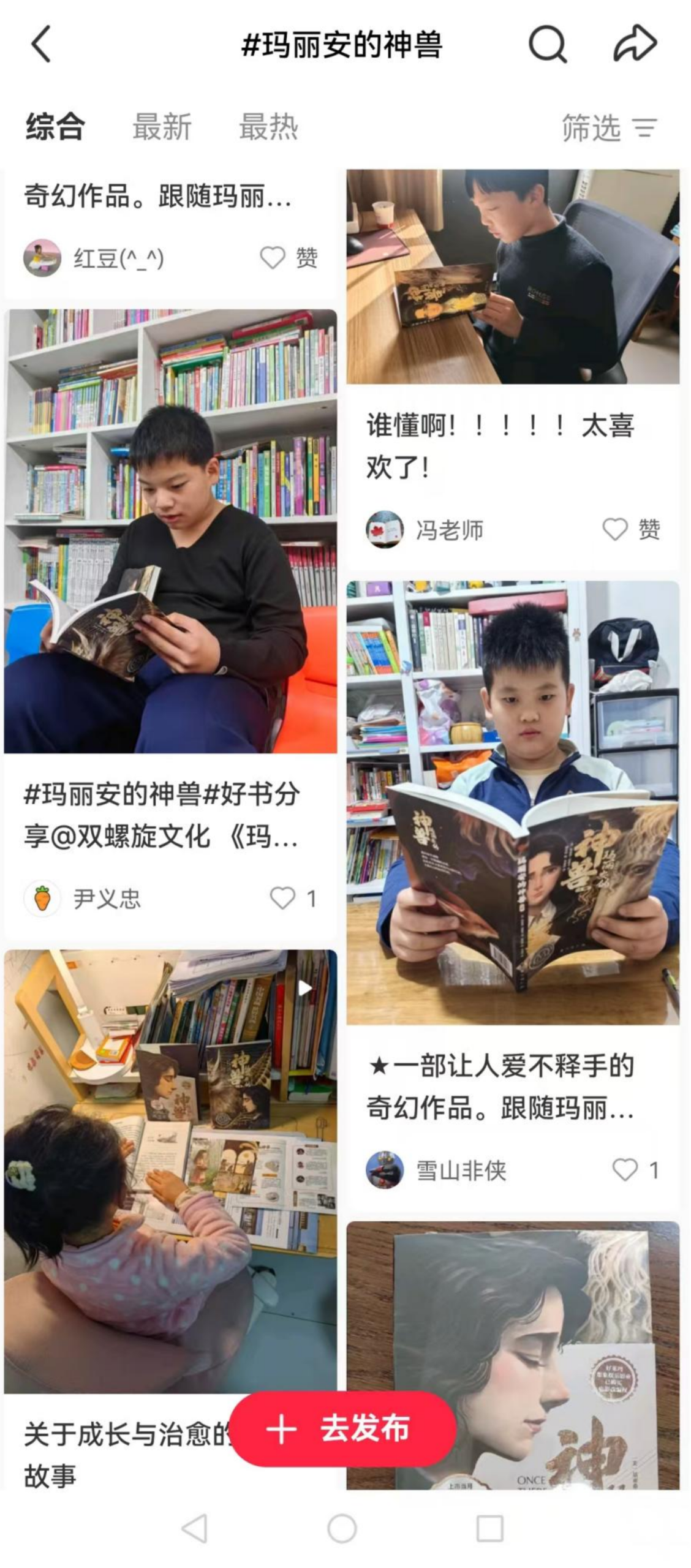
Task: Tap the system home button
Action: pos(342,1529)
